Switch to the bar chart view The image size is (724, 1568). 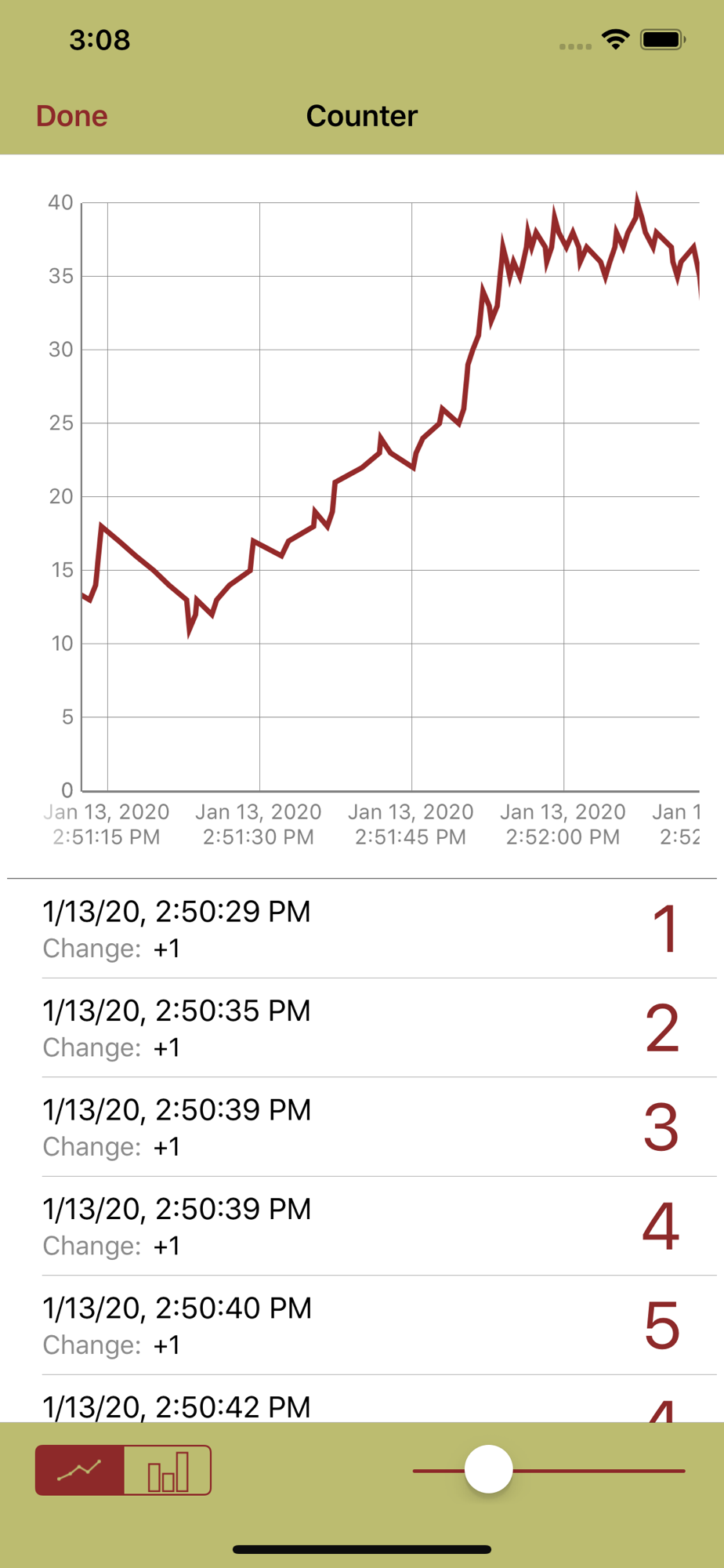click(168, 1470)
